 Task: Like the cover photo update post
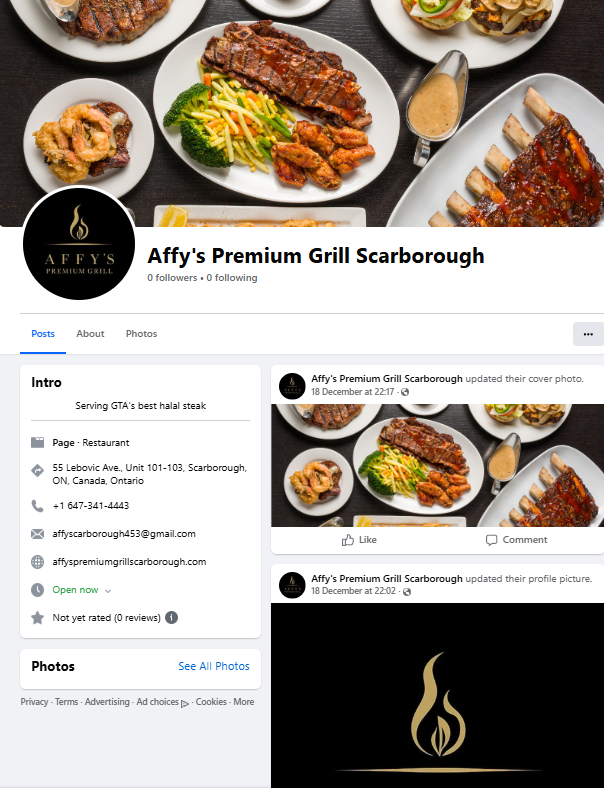click(359, 540)
